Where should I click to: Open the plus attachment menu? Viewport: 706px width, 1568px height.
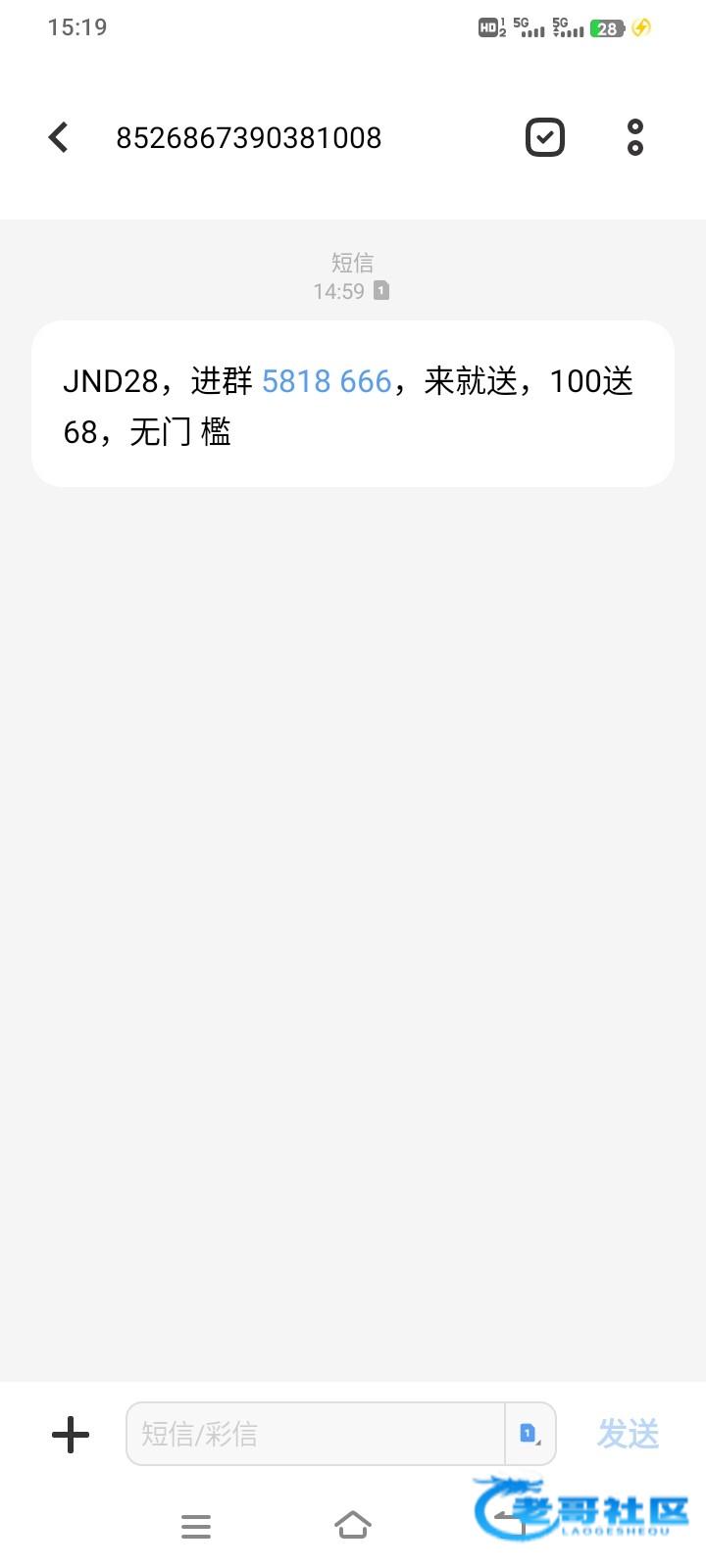tap(71, 1435)
